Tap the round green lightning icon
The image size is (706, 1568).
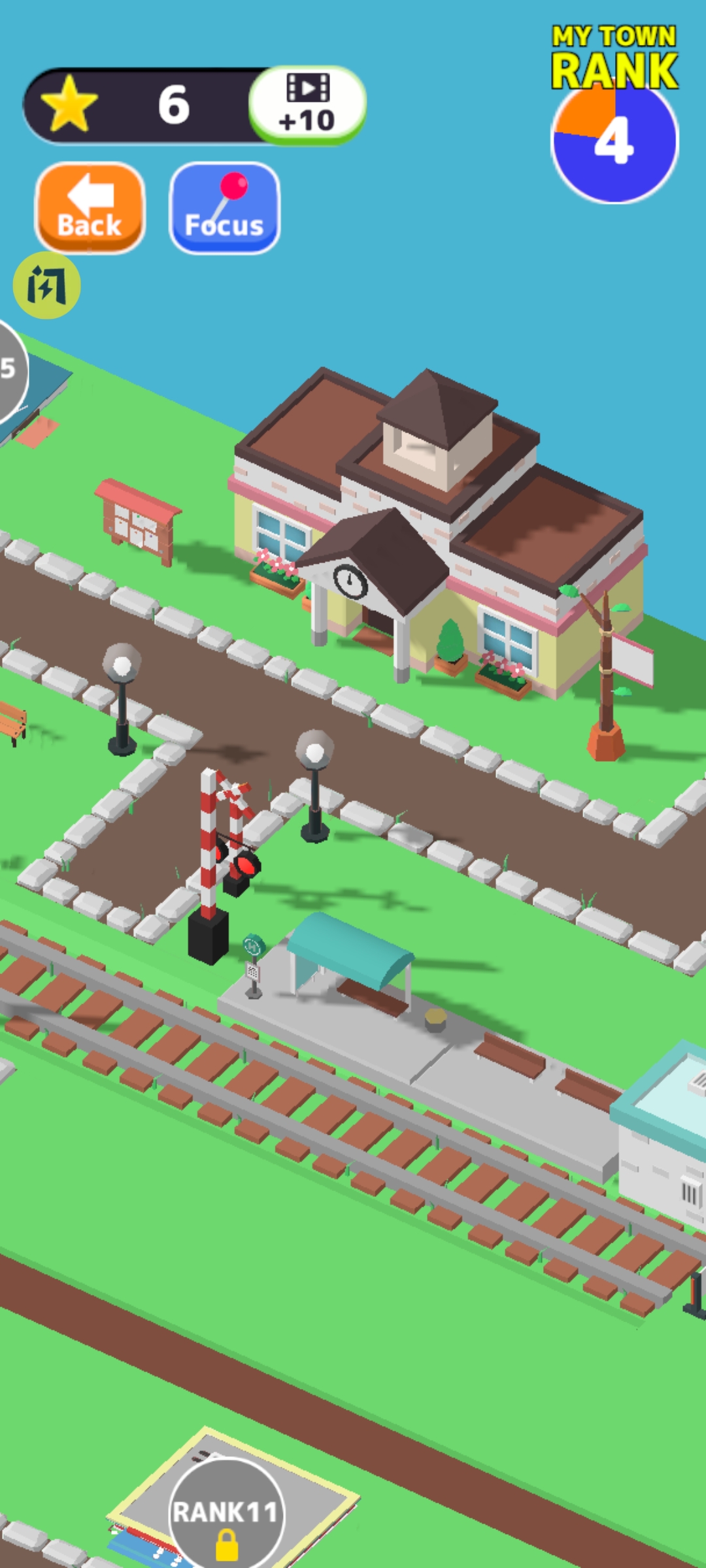pos(46,286)
